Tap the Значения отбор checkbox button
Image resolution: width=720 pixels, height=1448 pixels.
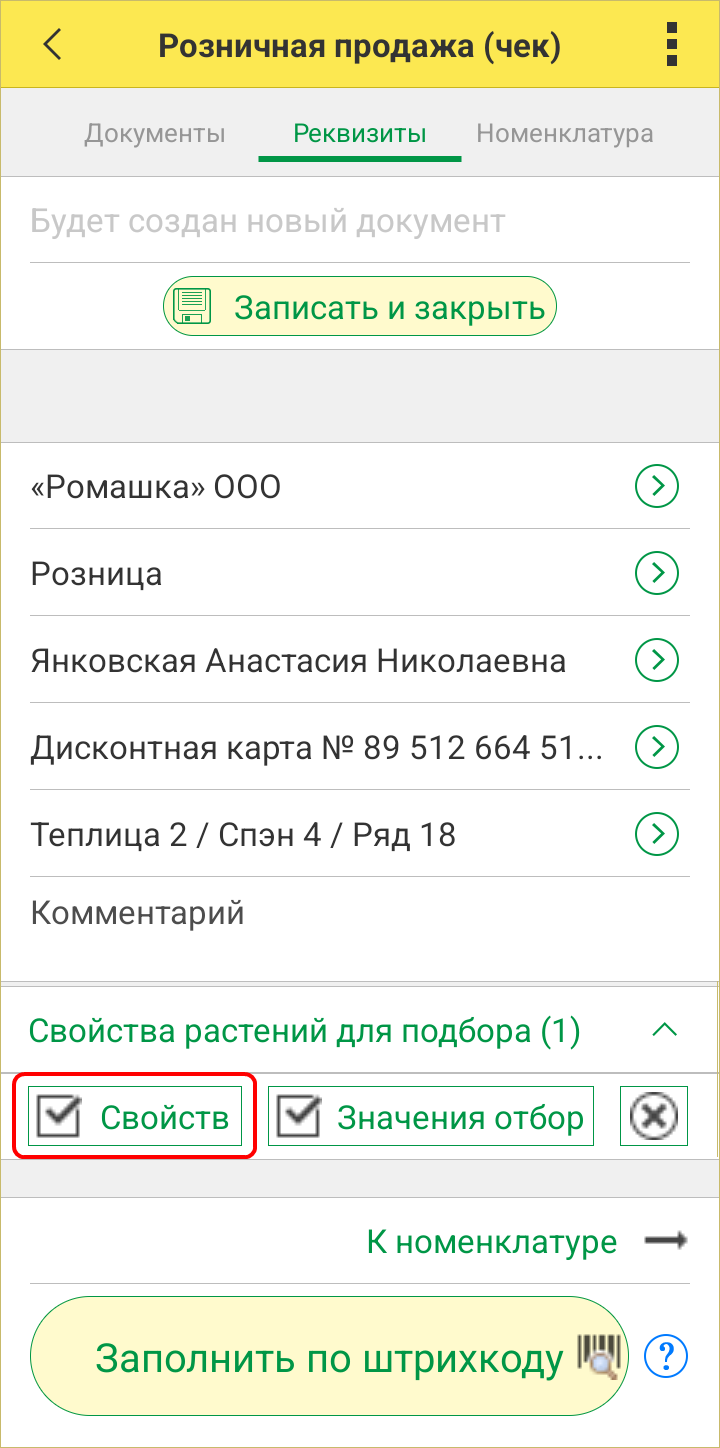coord(431,1116)
